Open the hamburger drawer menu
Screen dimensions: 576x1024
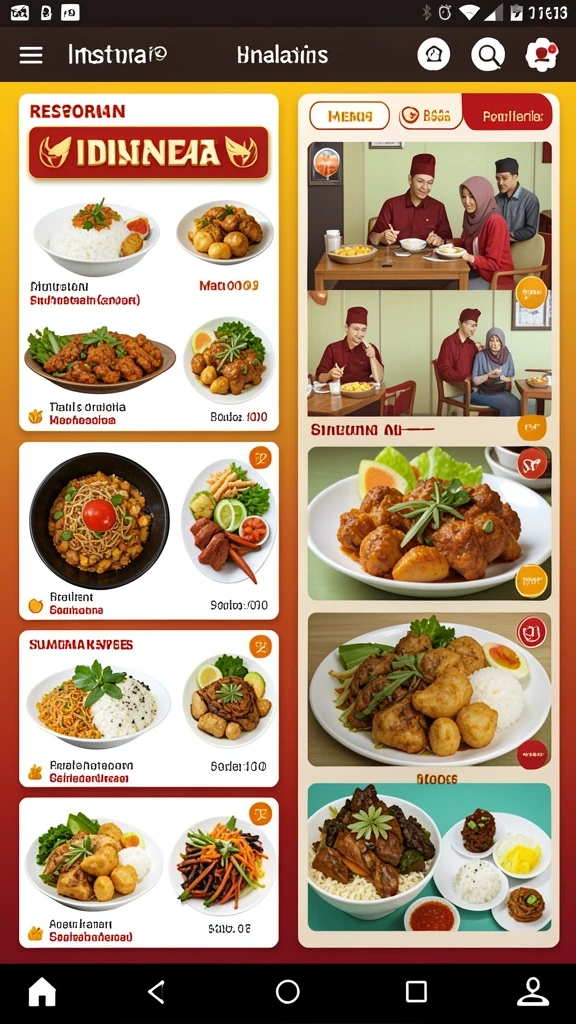31,56
